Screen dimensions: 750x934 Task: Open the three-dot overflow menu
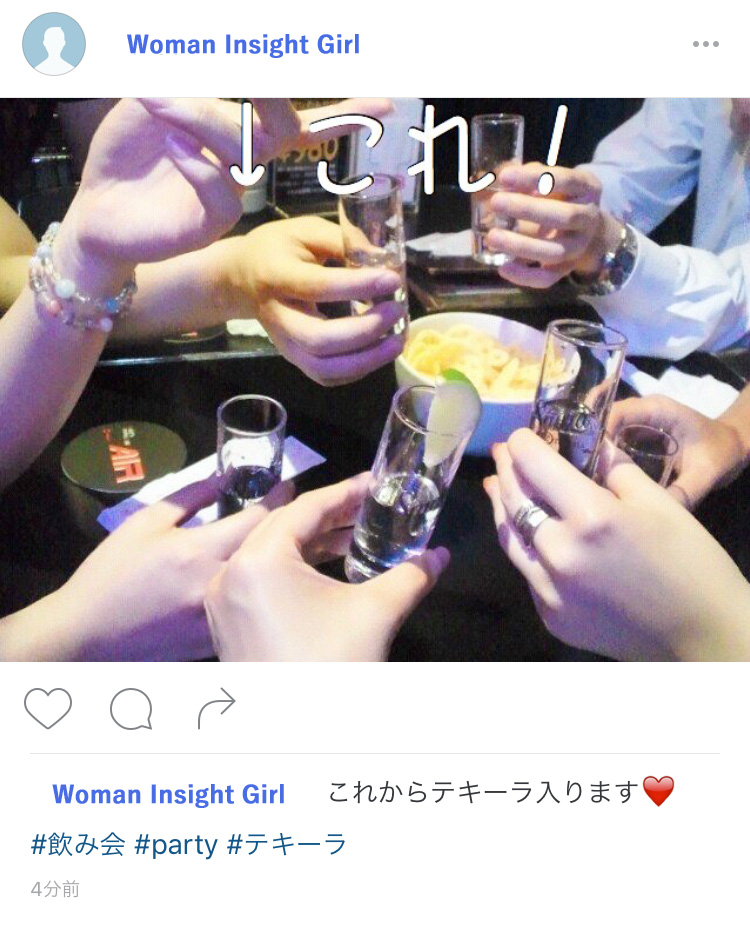[705, 44]
